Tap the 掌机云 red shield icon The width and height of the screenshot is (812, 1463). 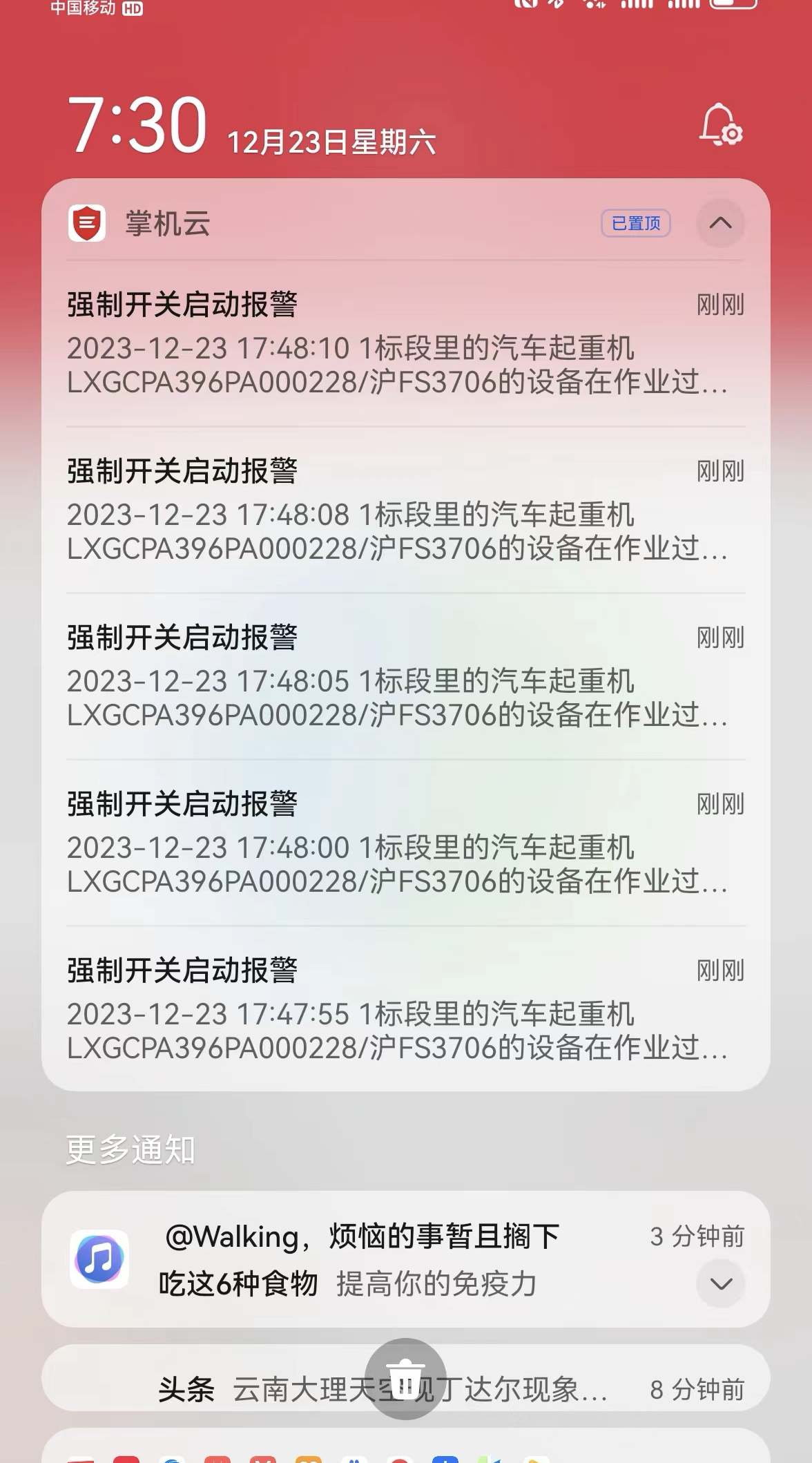pos(86,223)
